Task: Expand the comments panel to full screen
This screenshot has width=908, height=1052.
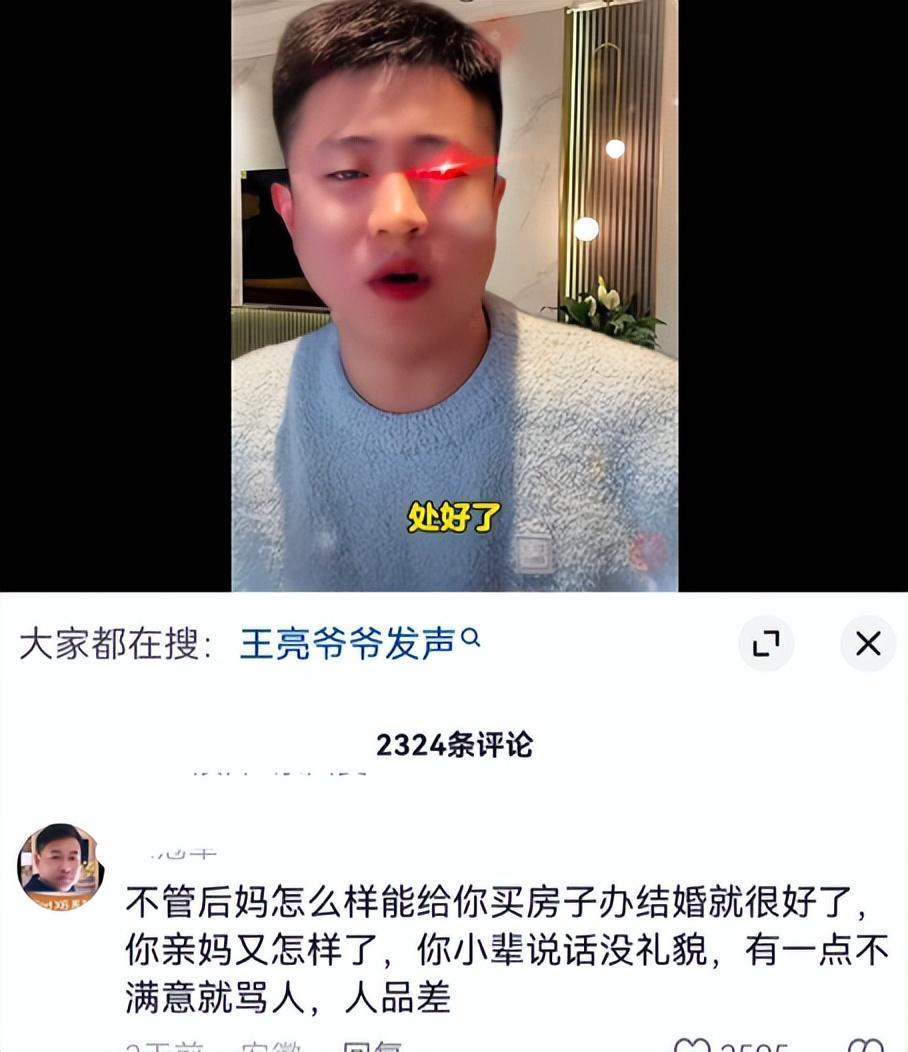Action: [x=766, y=644]
